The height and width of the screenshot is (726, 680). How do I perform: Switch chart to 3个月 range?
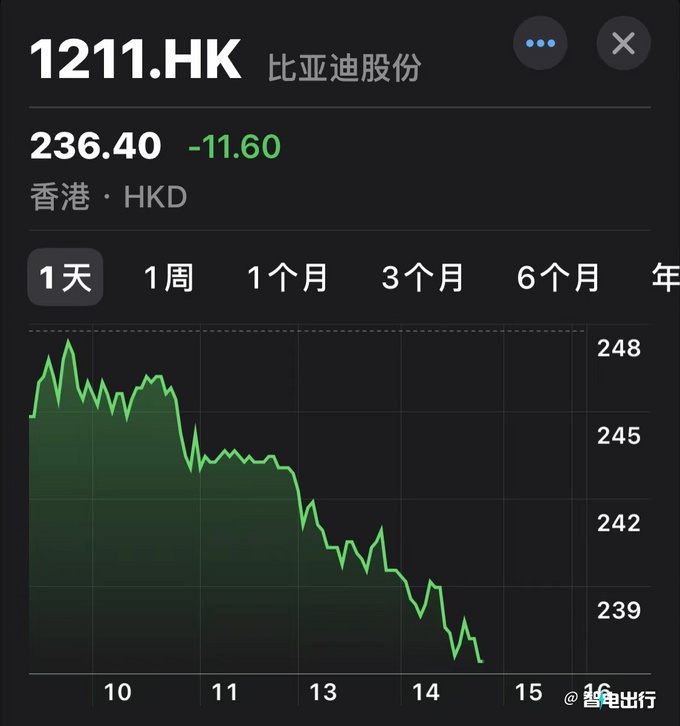click(423, 277)
